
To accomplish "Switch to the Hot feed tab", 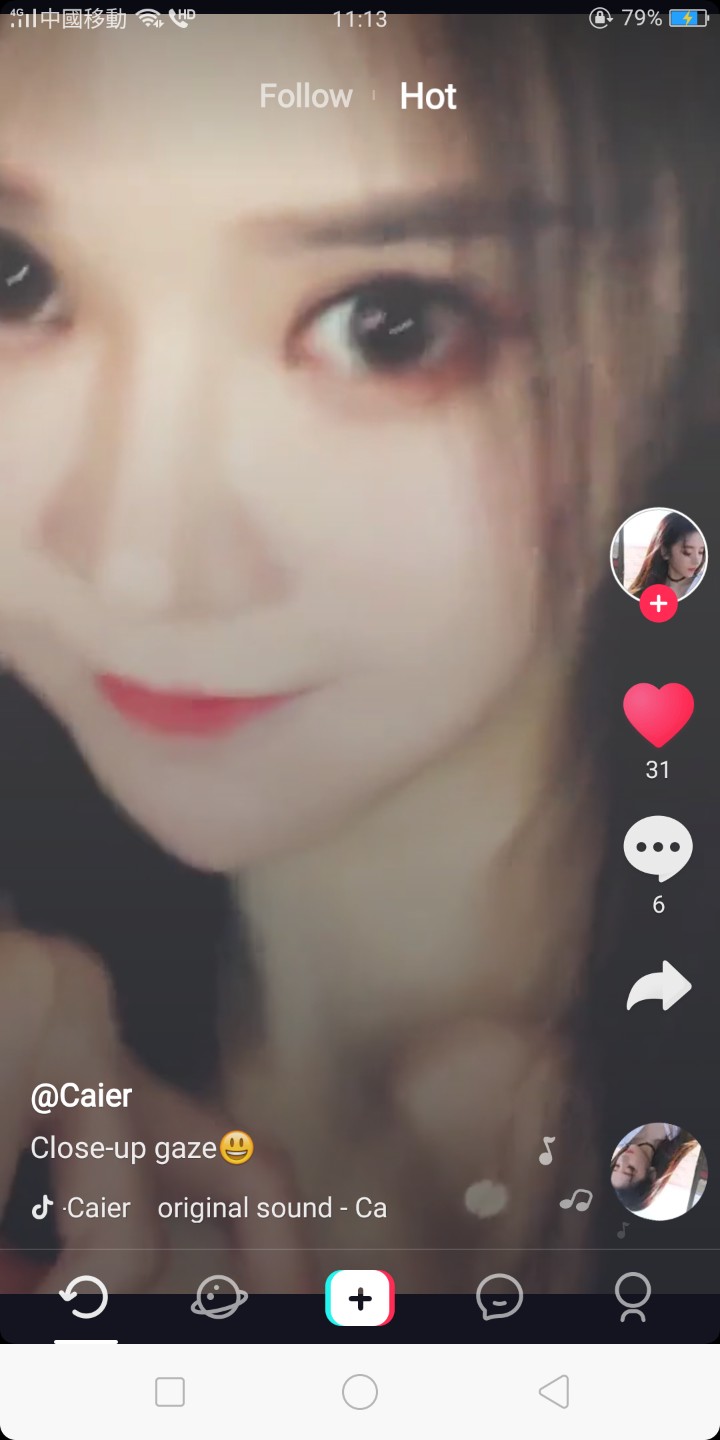I will [428, 96].
